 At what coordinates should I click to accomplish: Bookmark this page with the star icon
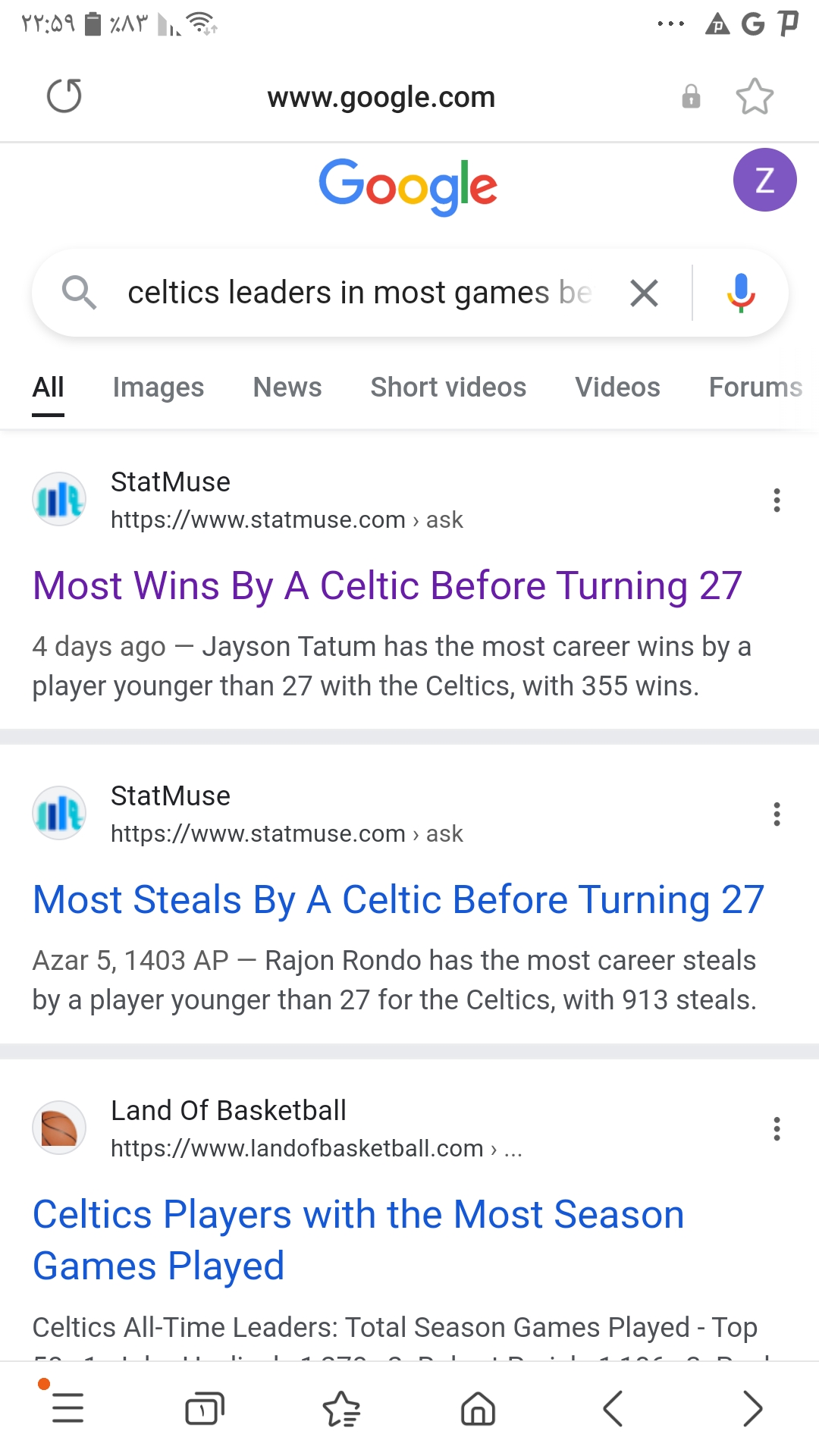755,96
